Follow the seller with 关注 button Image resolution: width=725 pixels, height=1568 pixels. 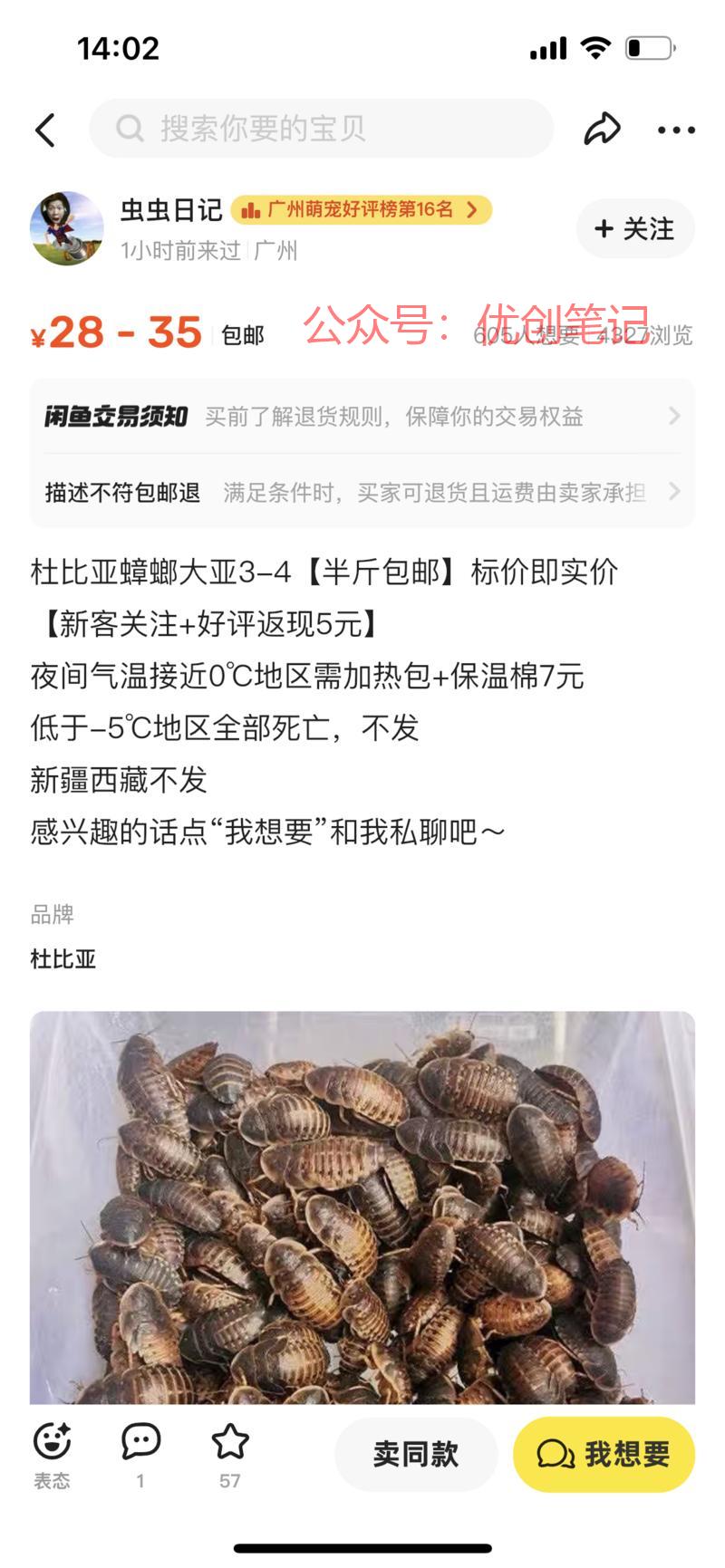coord(635,229)
